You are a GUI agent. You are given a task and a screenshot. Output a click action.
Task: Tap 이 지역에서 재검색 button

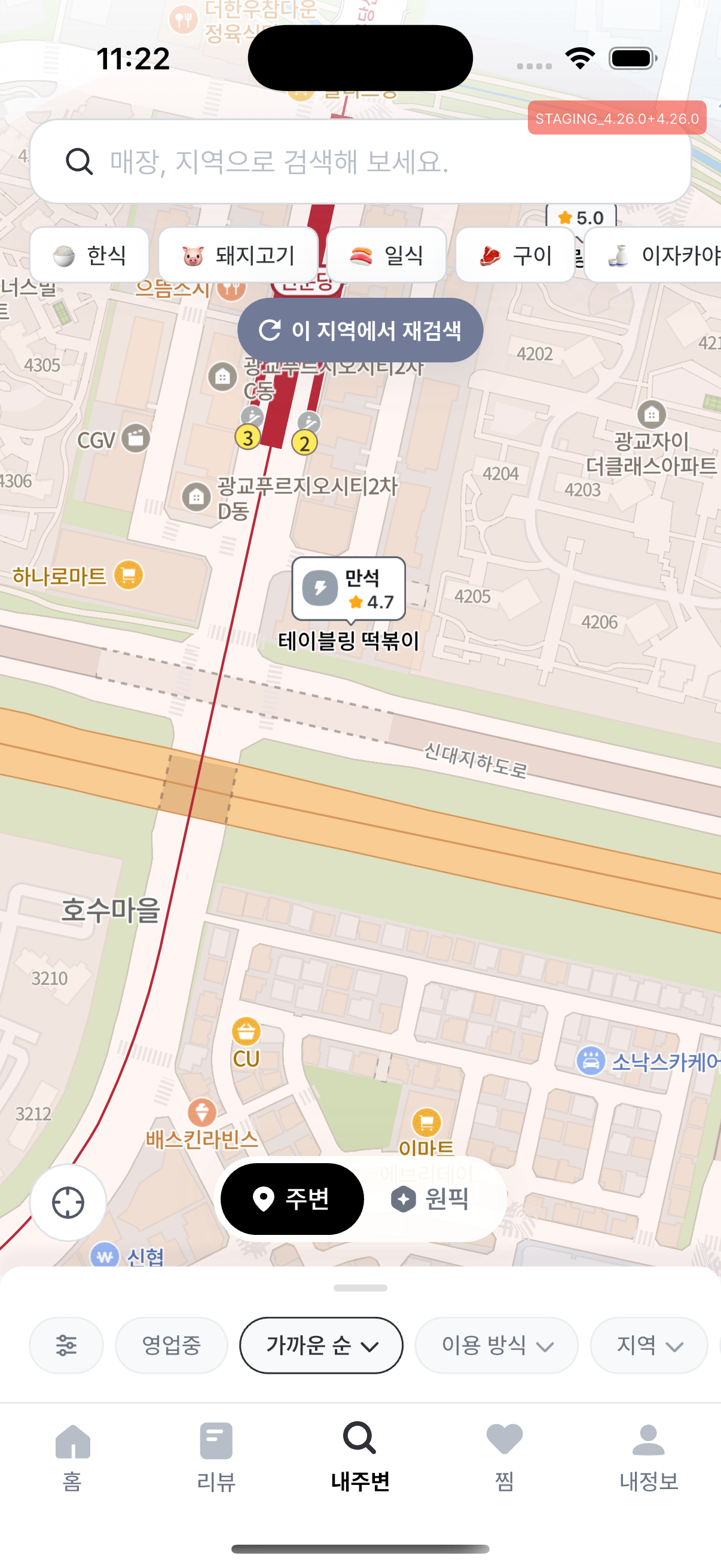click(360, 331)
